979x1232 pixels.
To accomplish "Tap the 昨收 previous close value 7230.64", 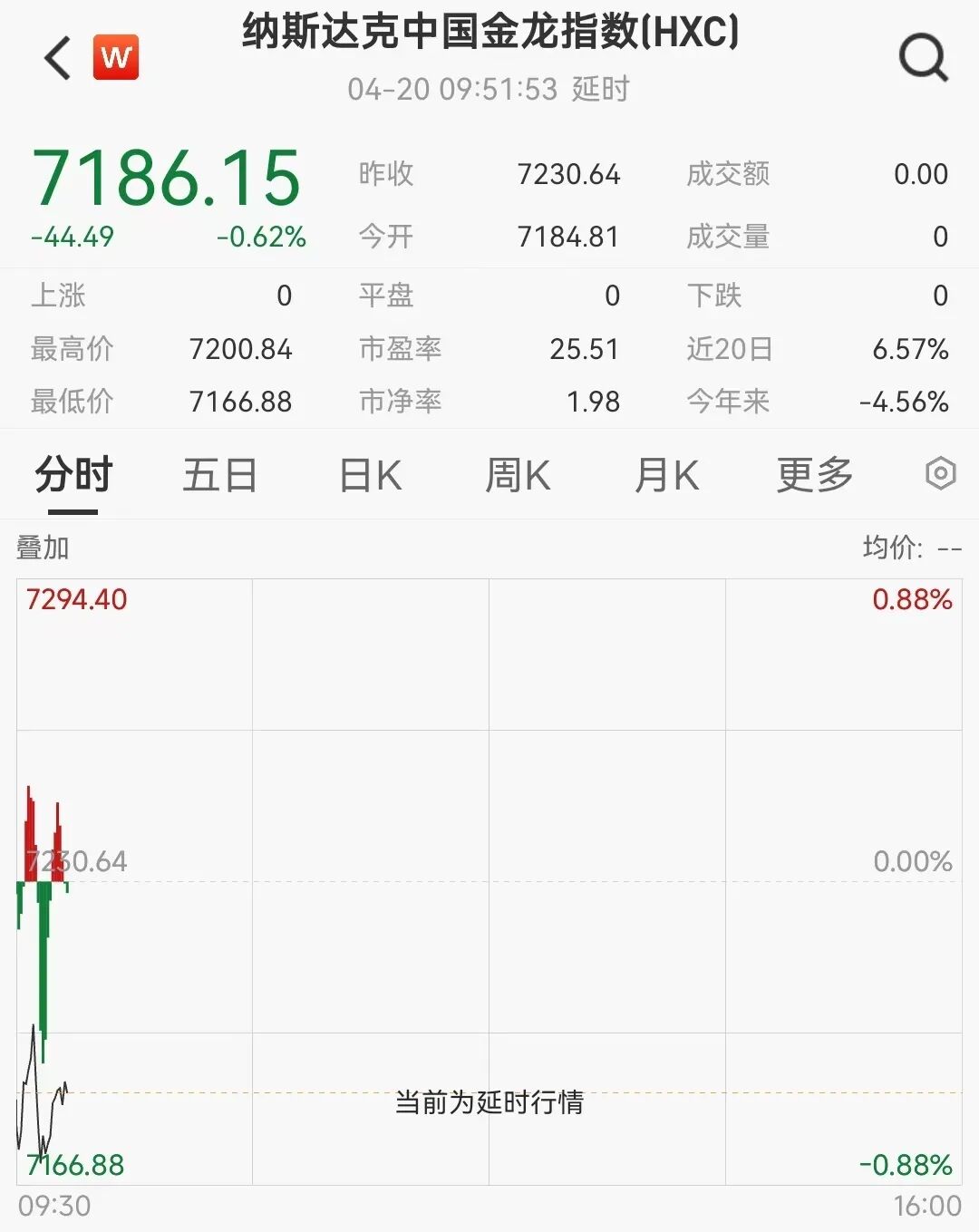I will coord(568,174).
